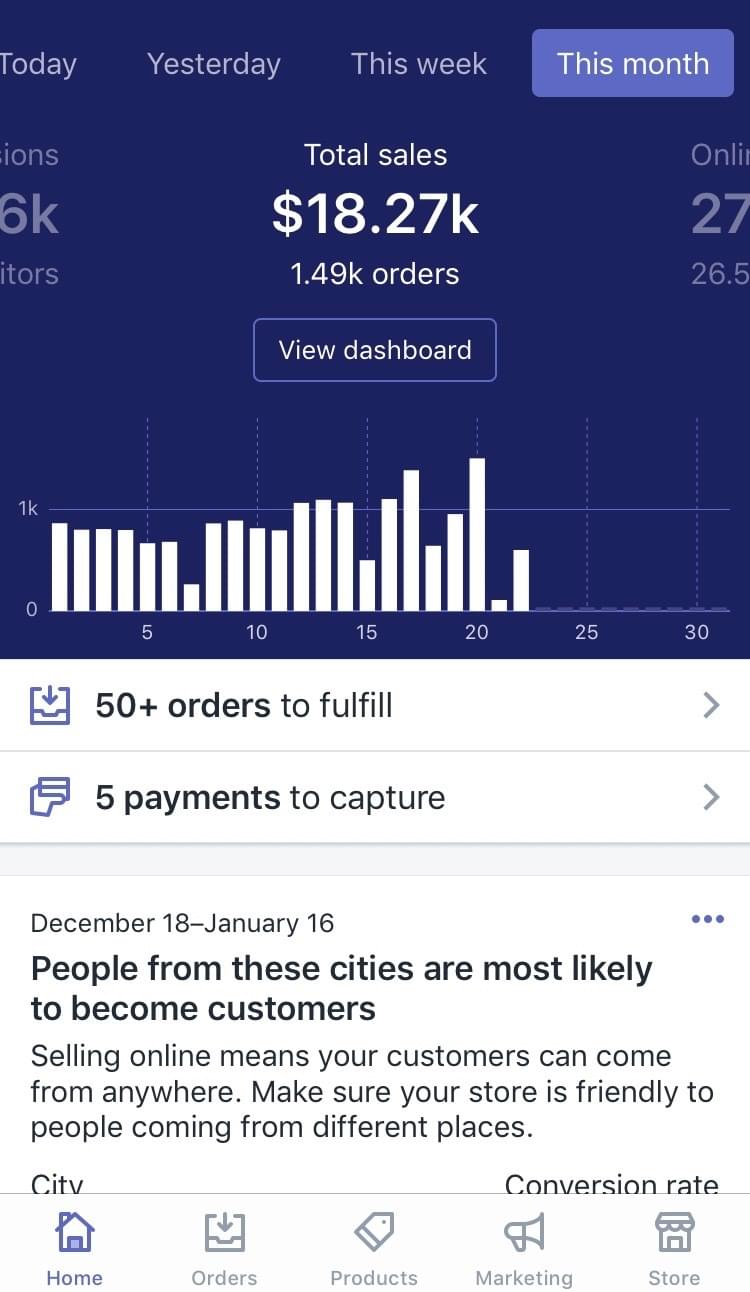The image size is (750, 1292).
Task: Switch to the Orders tab
Action: pos(224,1248)
